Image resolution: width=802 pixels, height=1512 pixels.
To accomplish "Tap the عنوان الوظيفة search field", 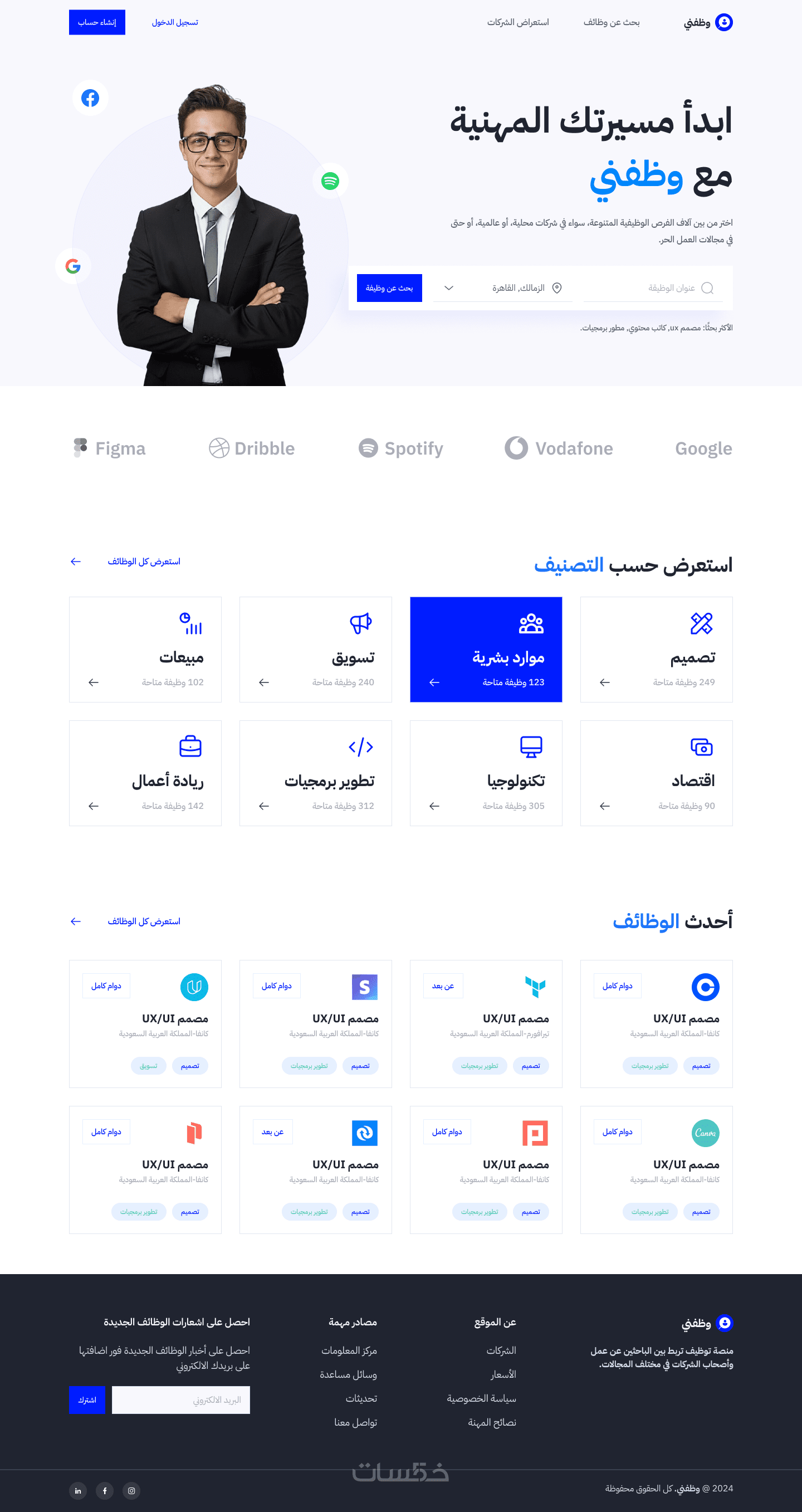I will point(652,287).
